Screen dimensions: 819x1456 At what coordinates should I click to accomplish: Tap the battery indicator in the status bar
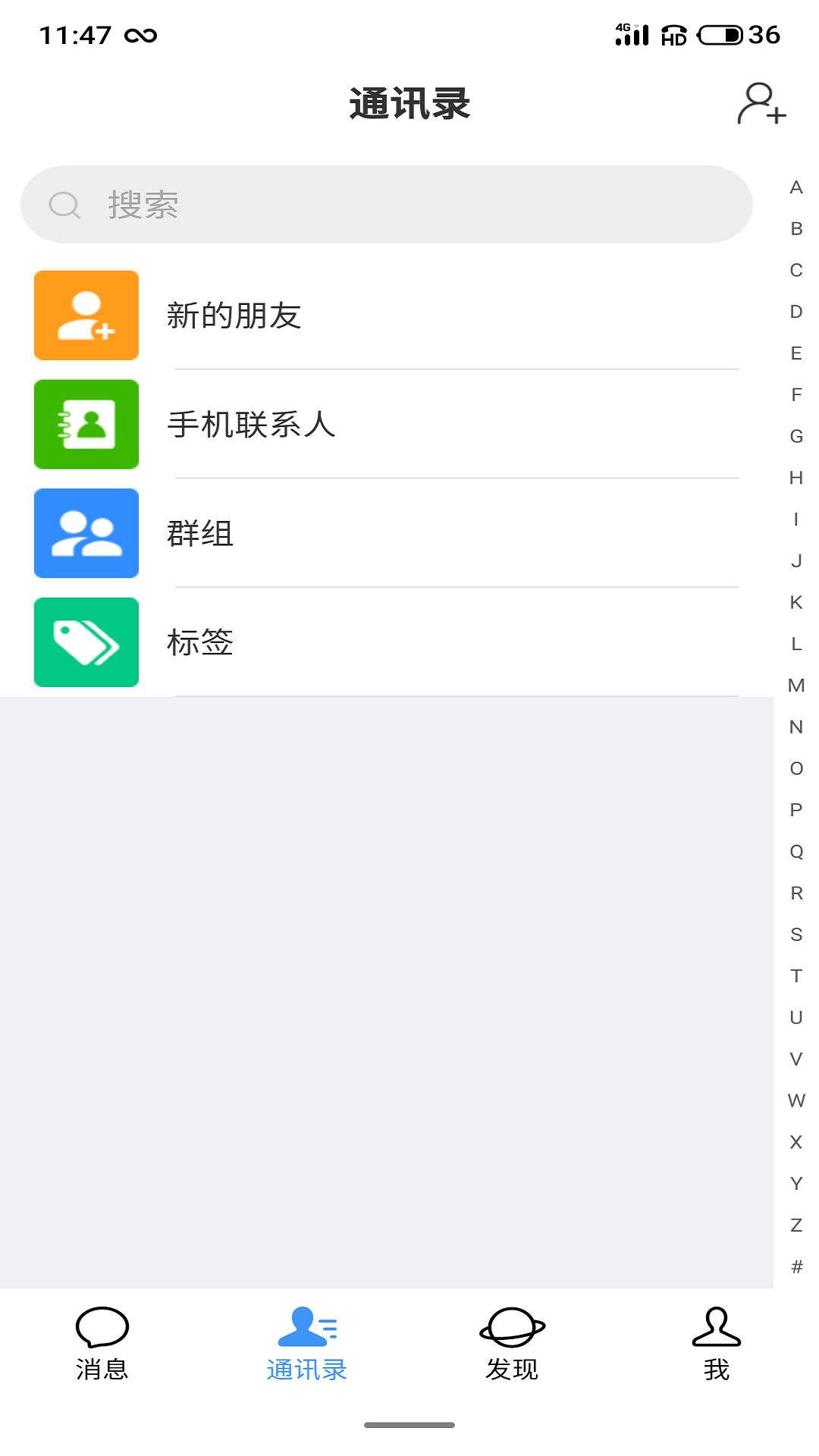(719, 35)
